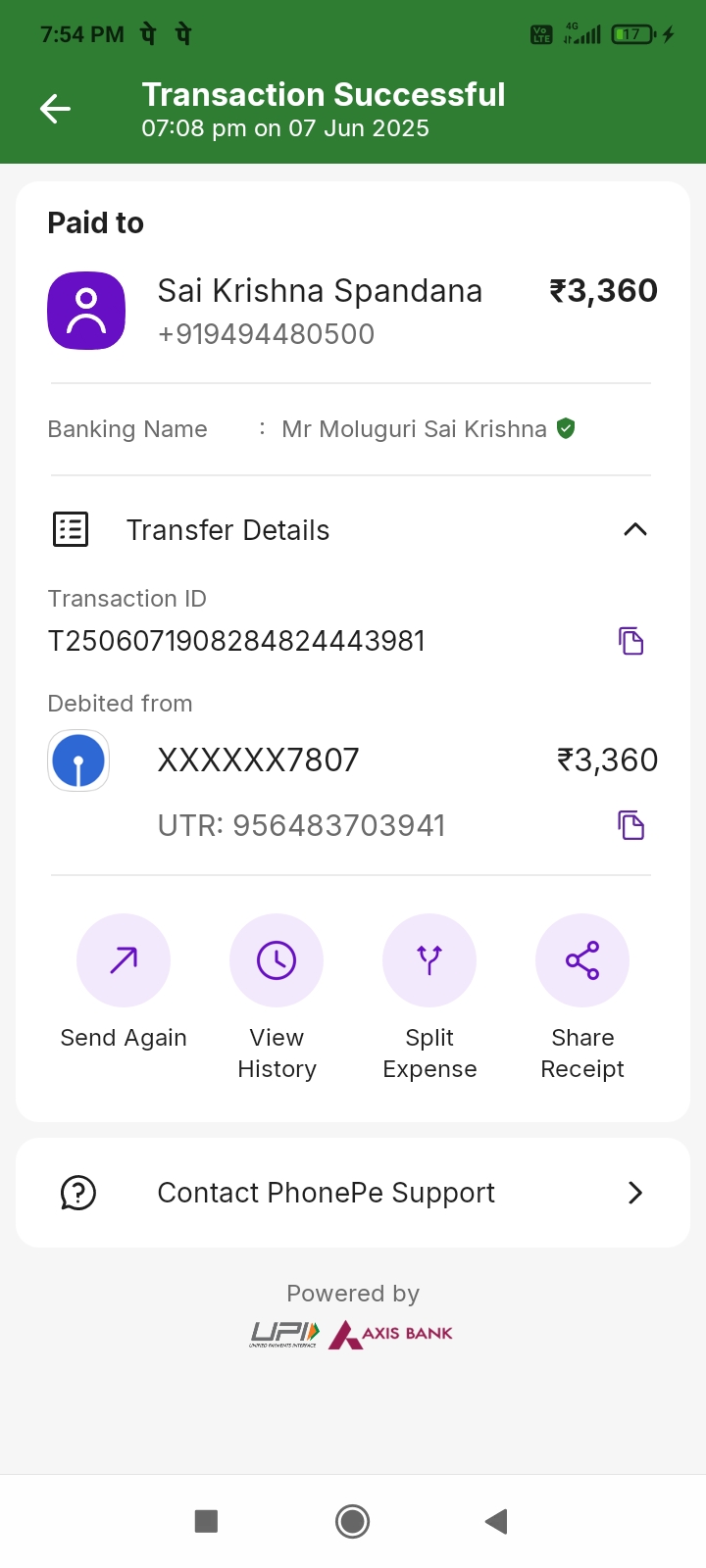
Task: Open recent apps from navigation bar
Action: [x=206, y=1521]
